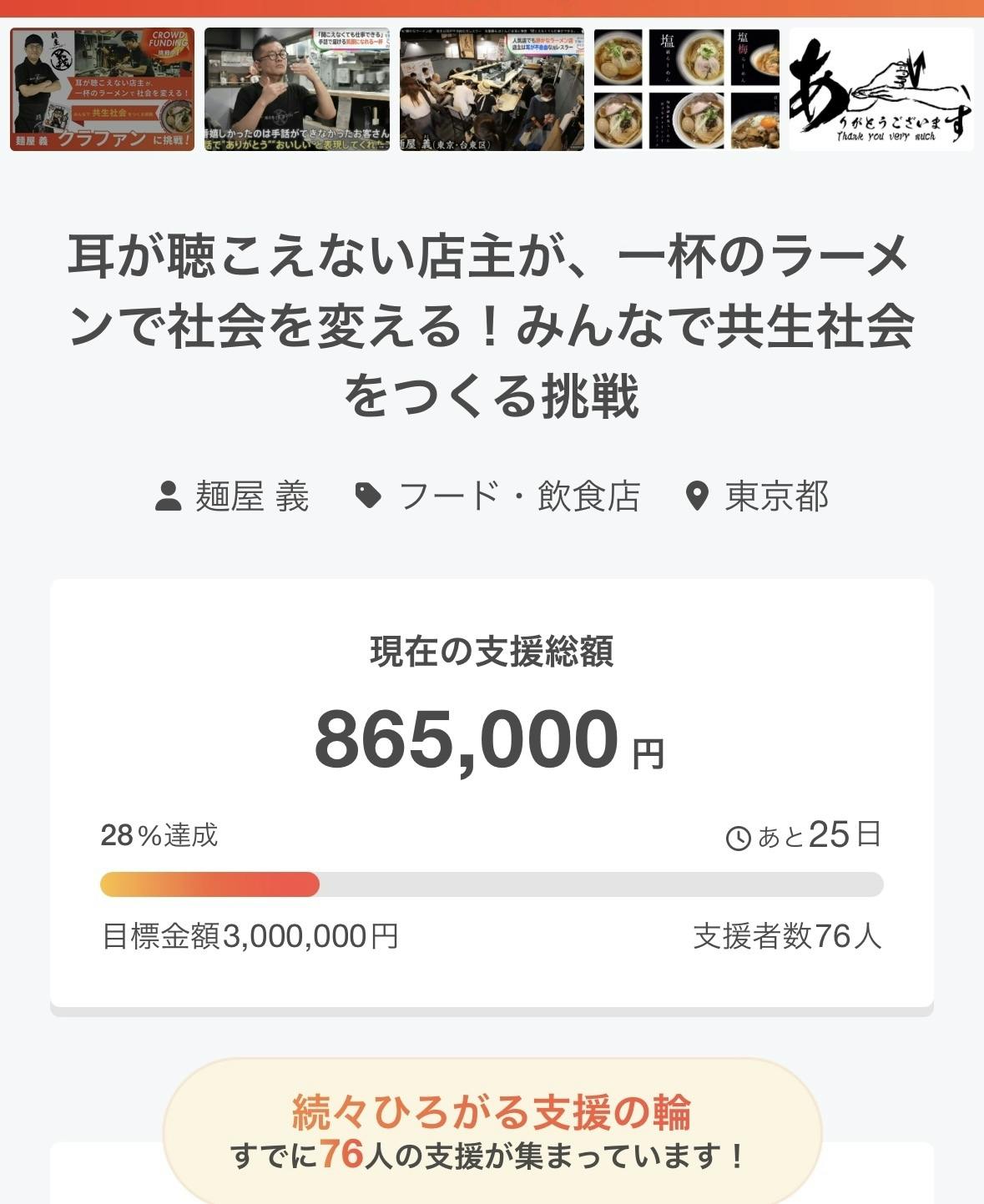The width and height of the screenshot is (984, 1204).
Task: Open the restaurant interior photo thumbnail
Action: click(492, 89)
